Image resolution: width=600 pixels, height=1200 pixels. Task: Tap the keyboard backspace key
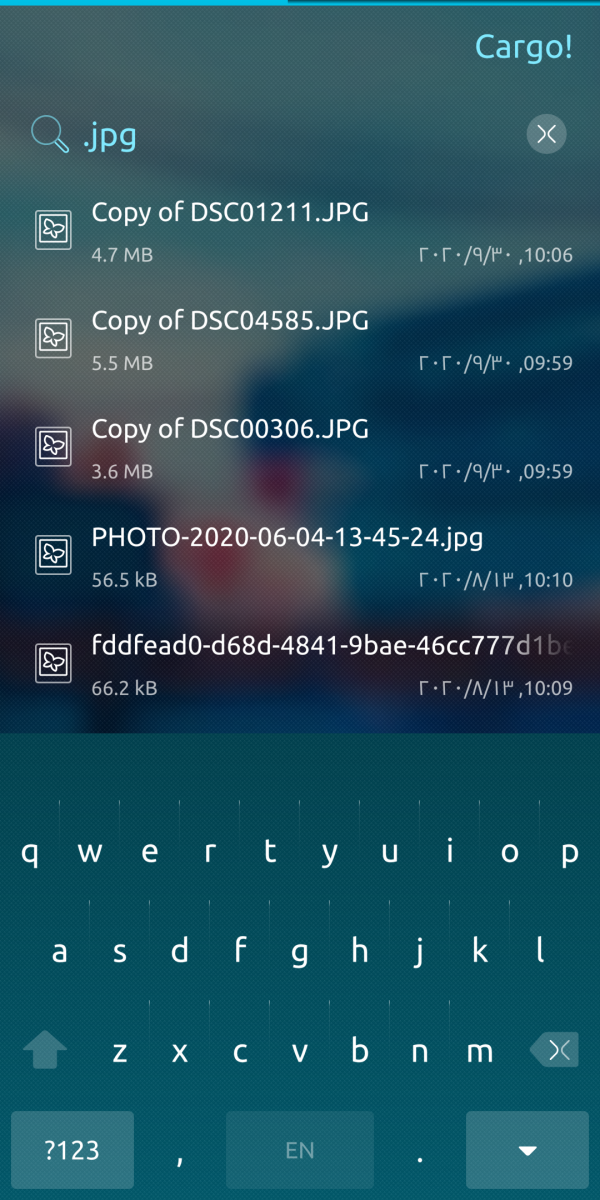point(553,1050)
